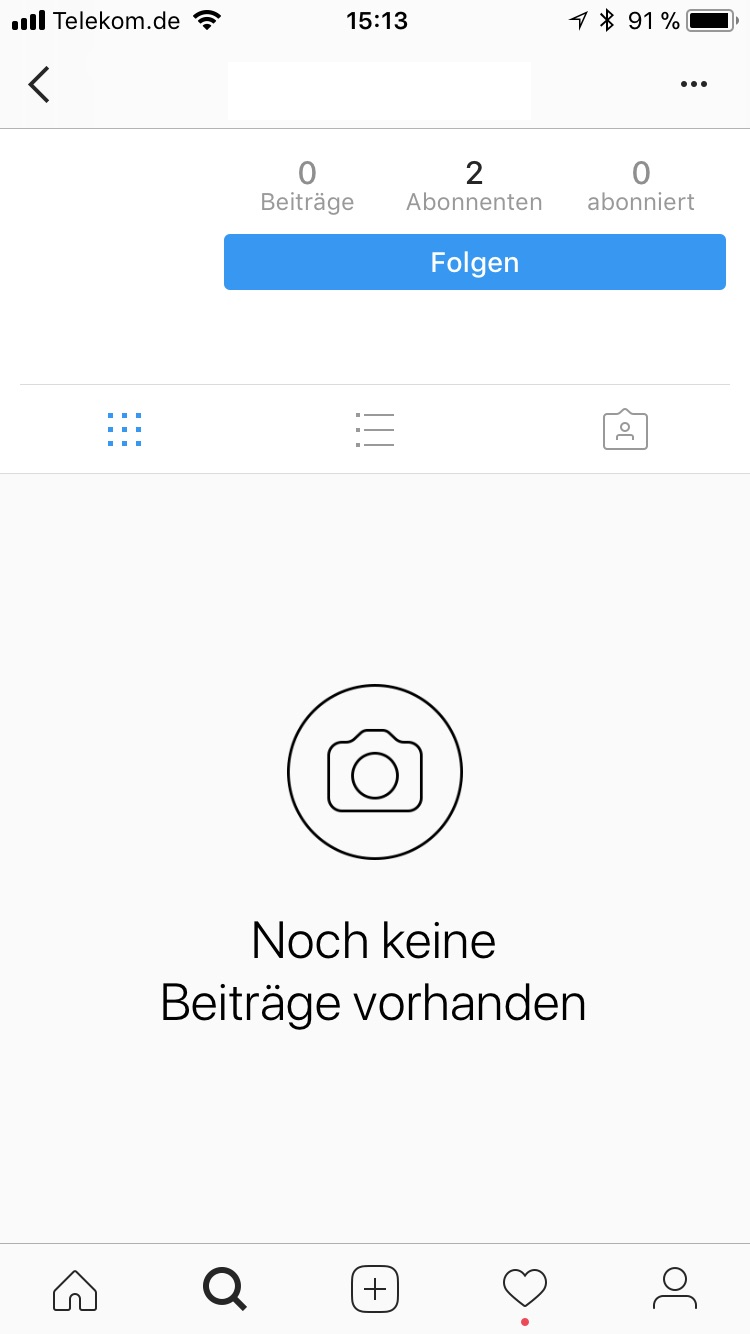The image size is (750, 1334).
Task: View the Abonnenten followers list
Action: click(x=474, y=187)
